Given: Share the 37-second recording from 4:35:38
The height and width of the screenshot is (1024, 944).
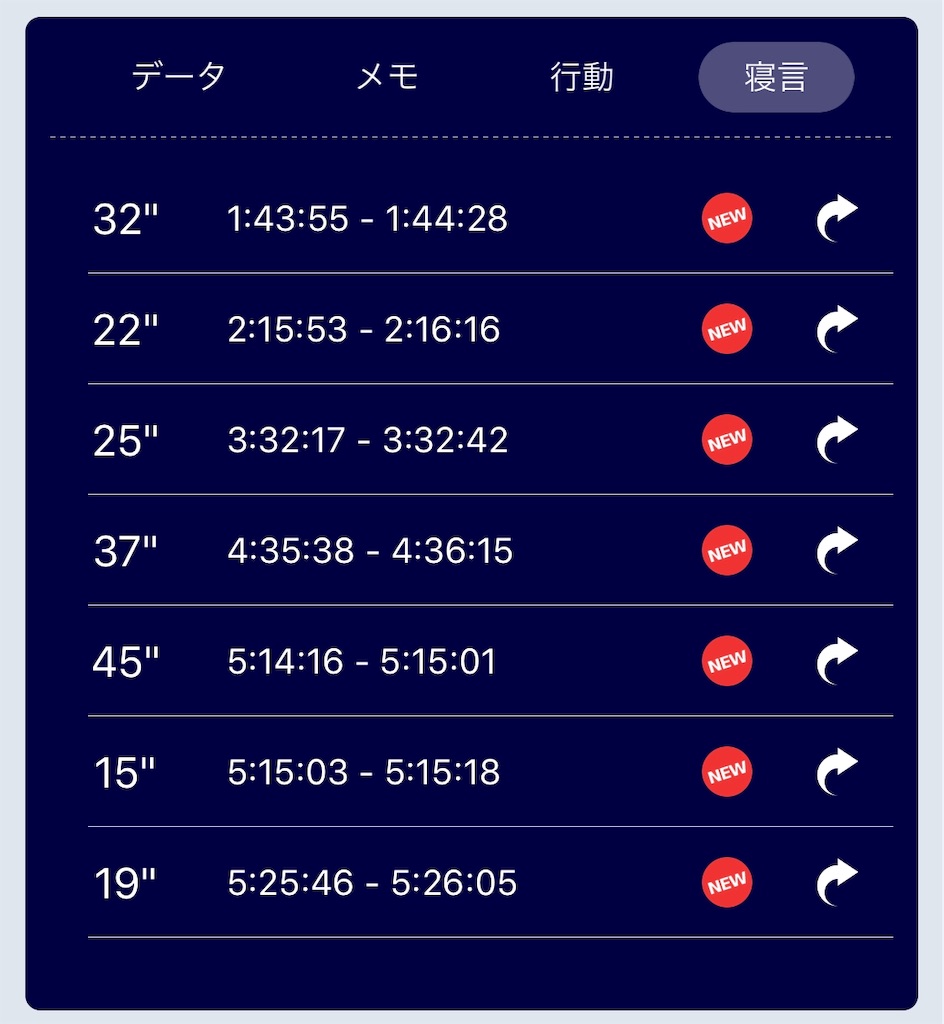Looking at the screenshot, I should [838, 550].
